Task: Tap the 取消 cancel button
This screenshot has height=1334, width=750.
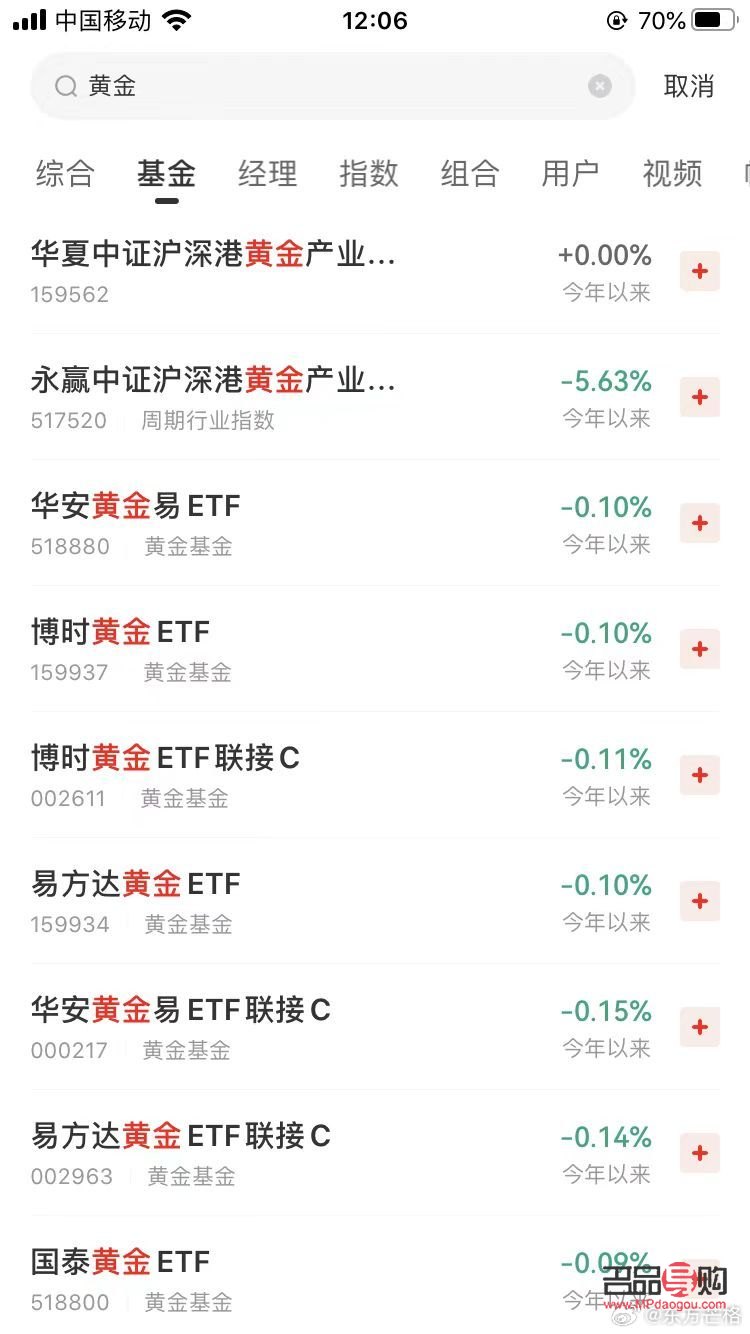Action: tap(689, 86)
